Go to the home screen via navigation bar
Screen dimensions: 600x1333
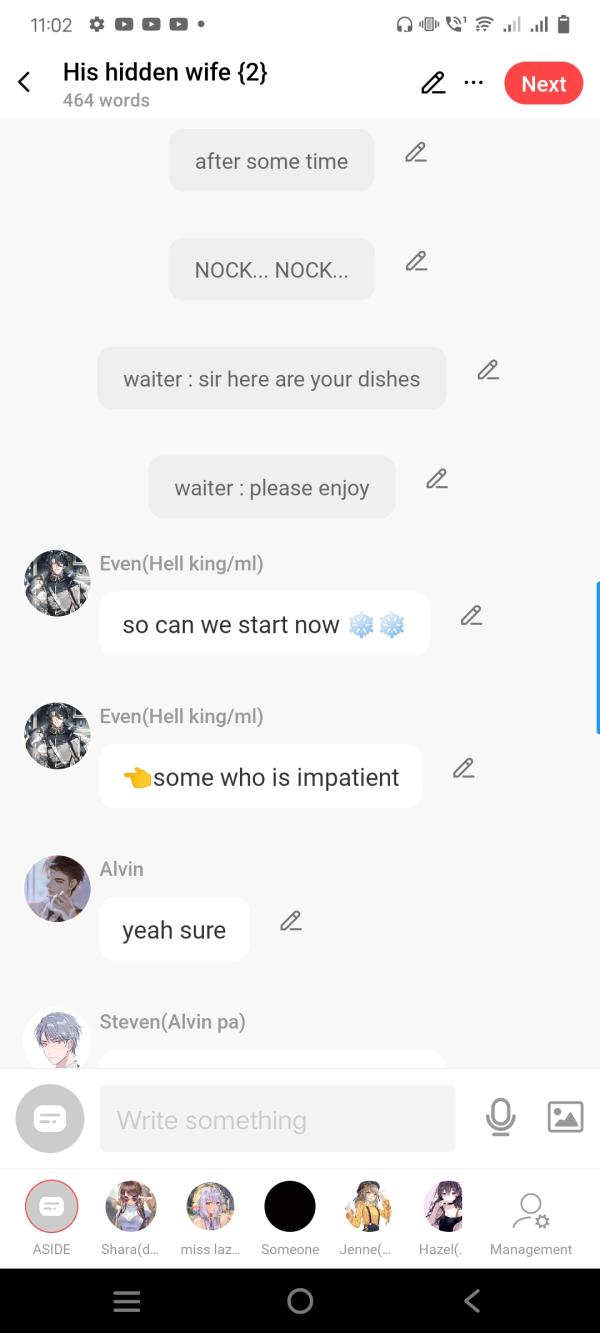coord(300,1300)
